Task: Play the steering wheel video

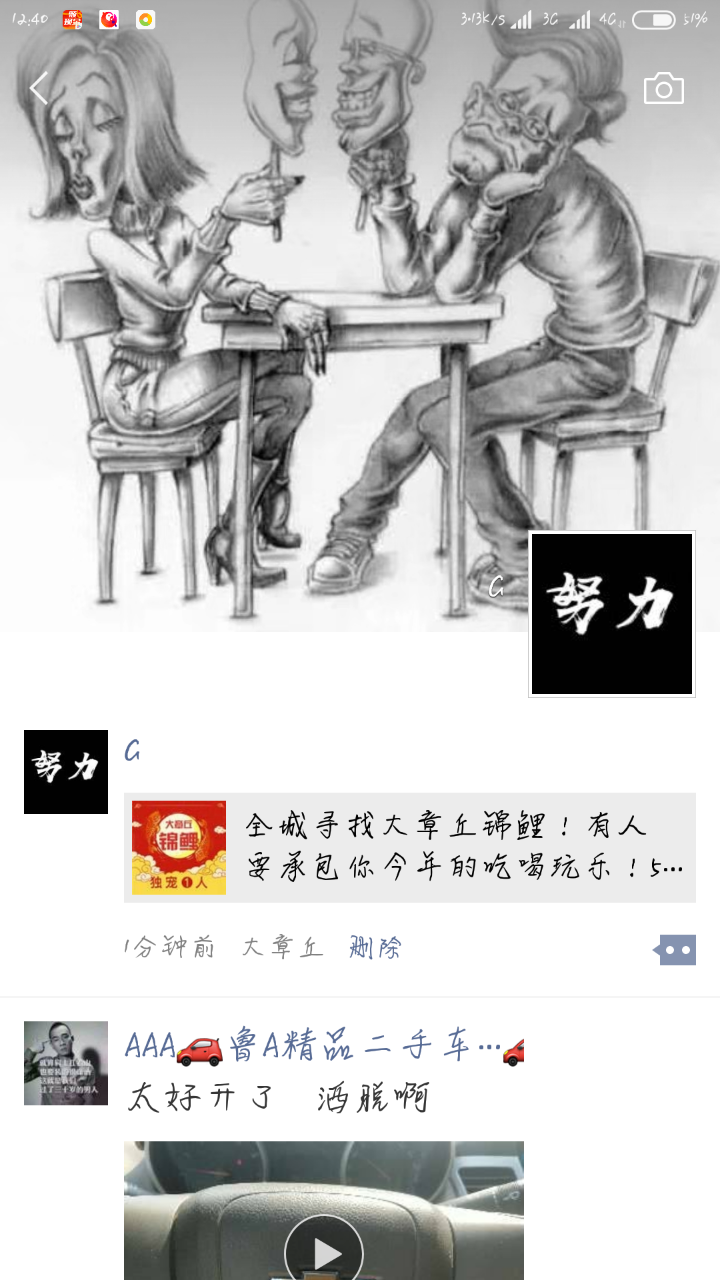Action: coord(323,1252)
